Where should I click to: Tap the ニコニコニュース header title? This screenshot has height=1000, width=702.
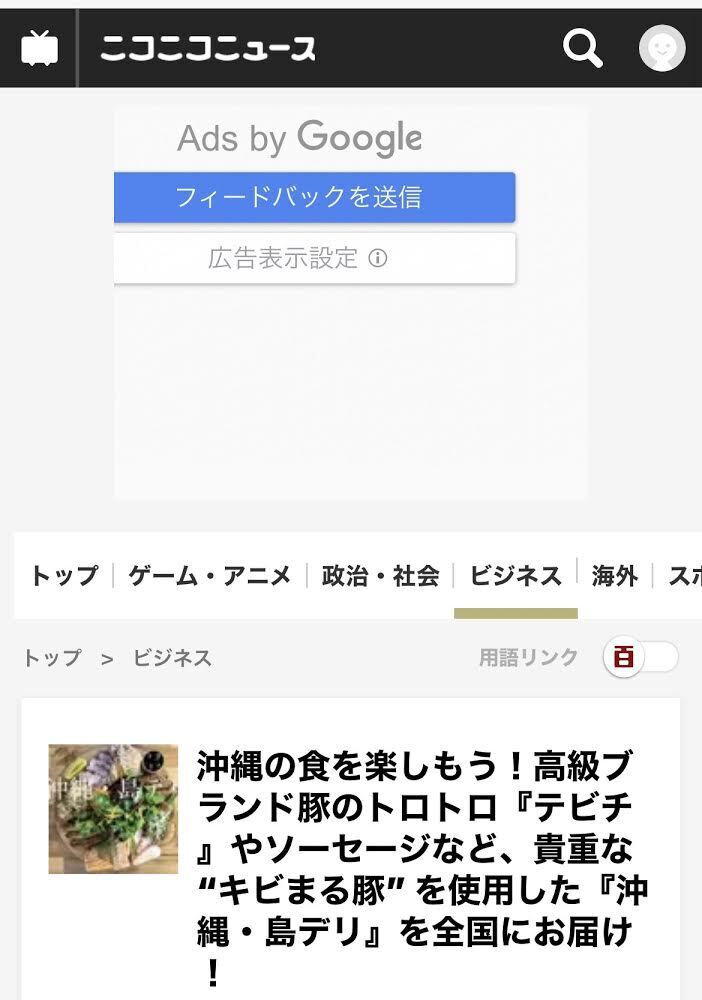coord(208,48)
